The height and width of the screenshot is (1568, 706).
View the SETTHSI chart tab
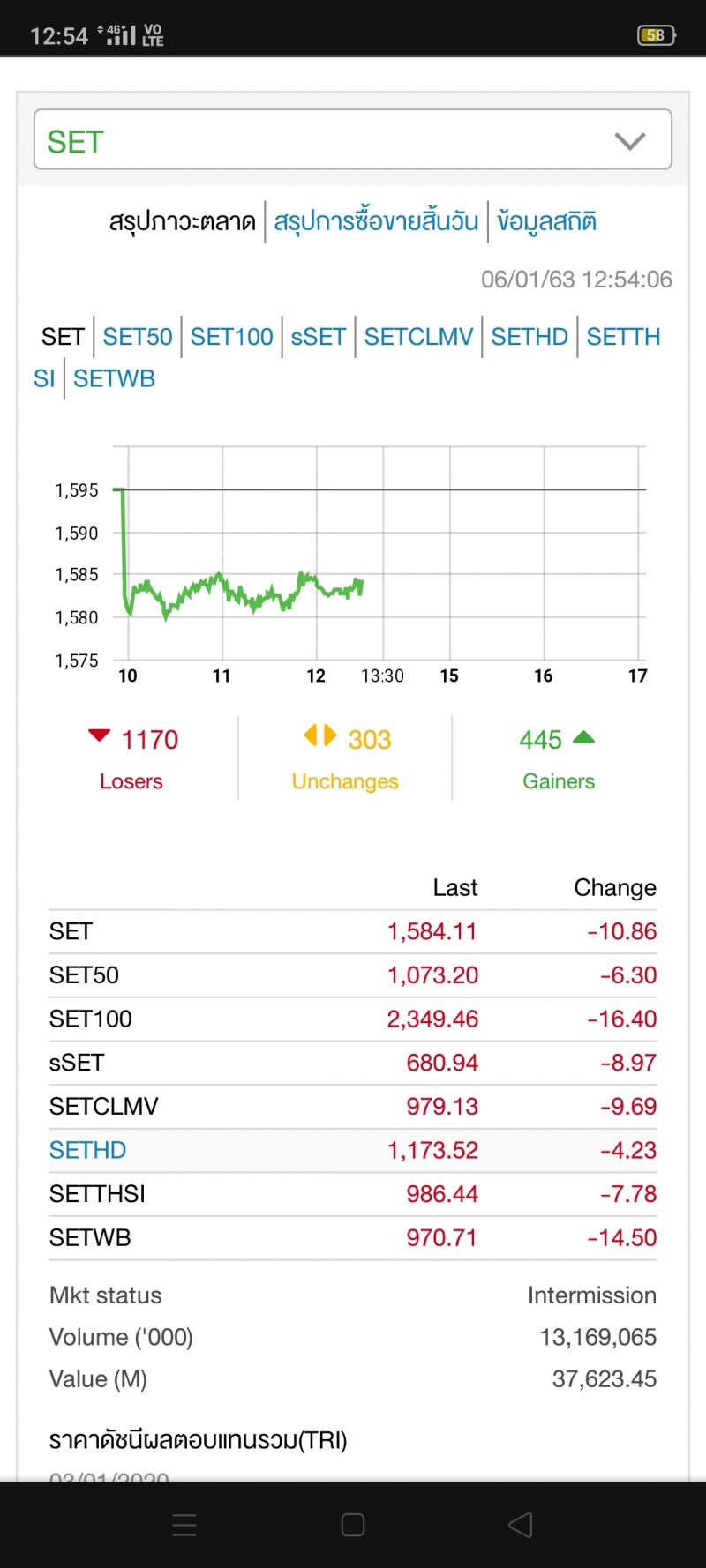pyautogui.click(x=623, y=337)
